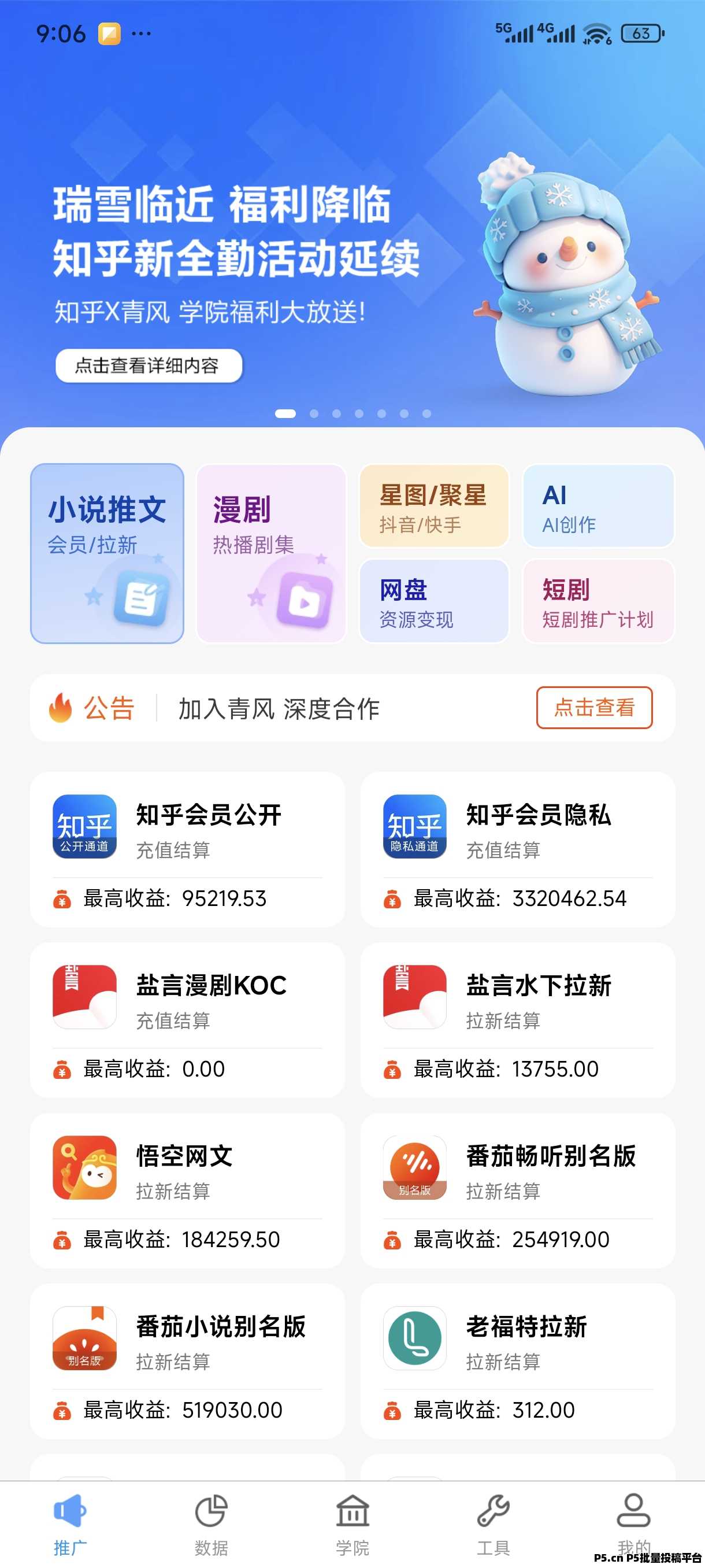Click 点击查看详细内容 on the banner
The height and width of the screenshot is (1568, 705).
(x=149, y=367)
